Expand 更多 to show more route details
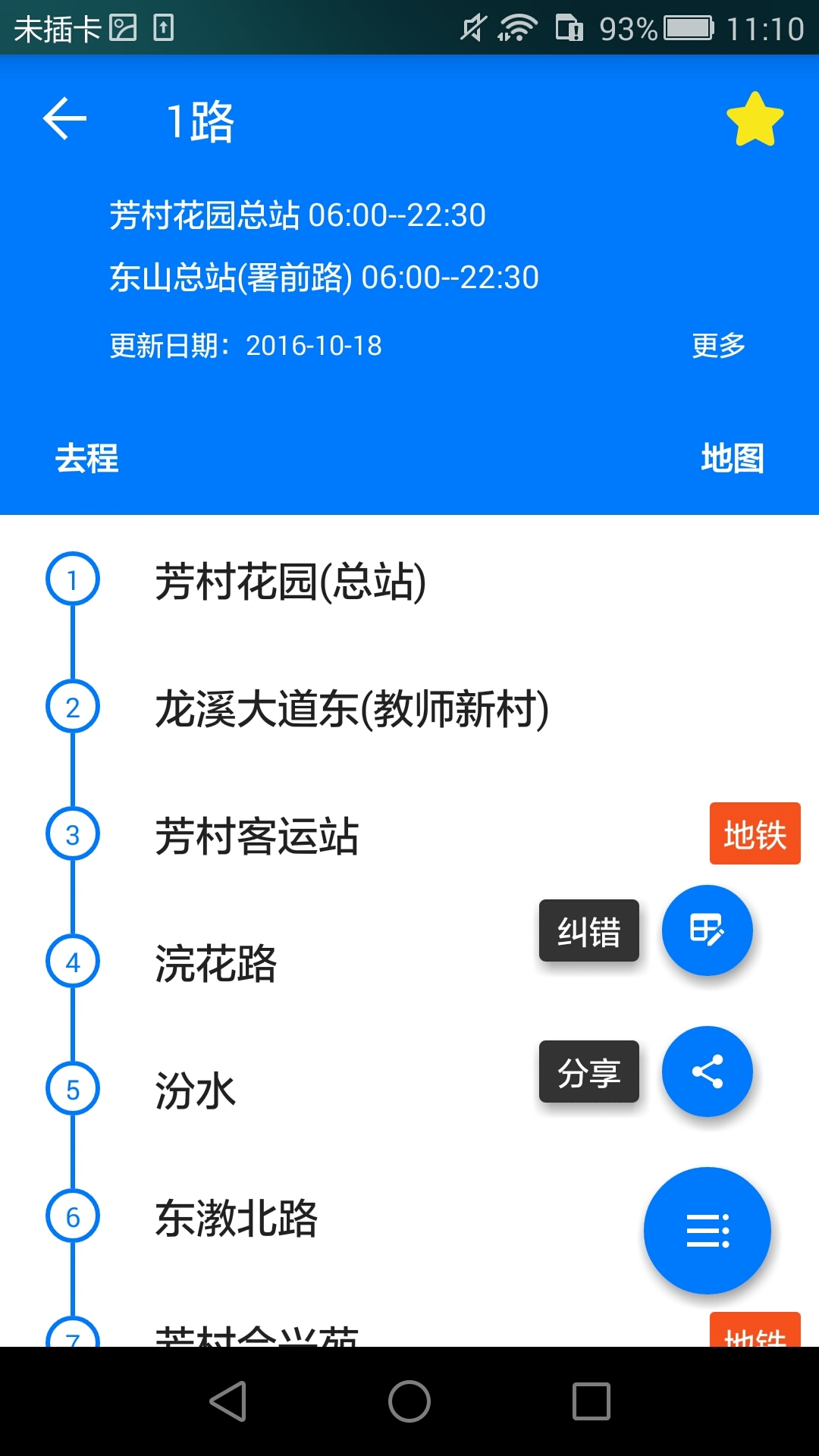819x1456 pixels. 717,345
